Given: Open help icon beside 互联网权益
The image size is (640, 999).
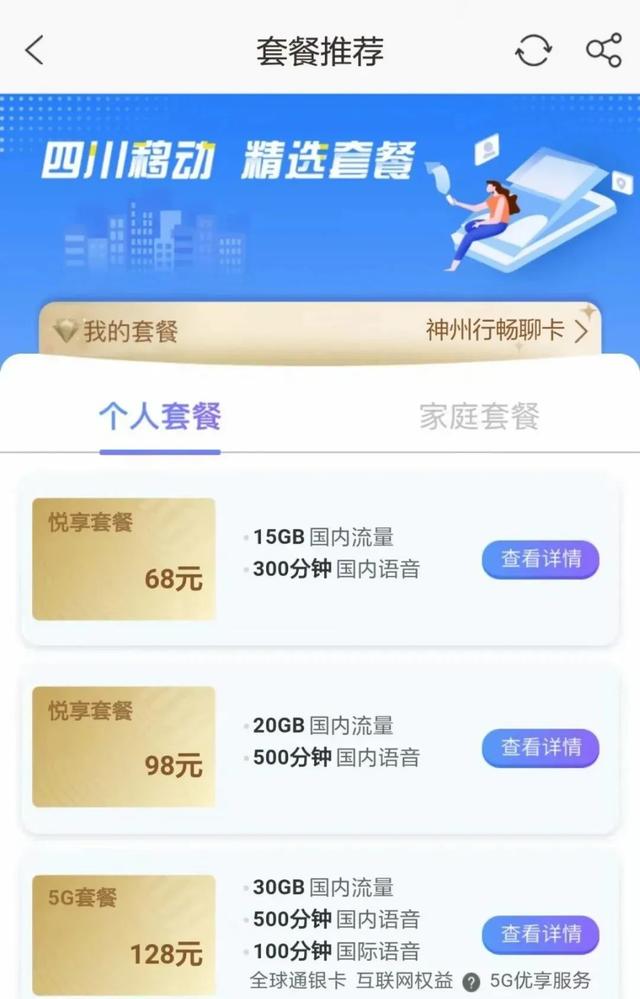Looking at the screenshot, I should coord(471,981).
